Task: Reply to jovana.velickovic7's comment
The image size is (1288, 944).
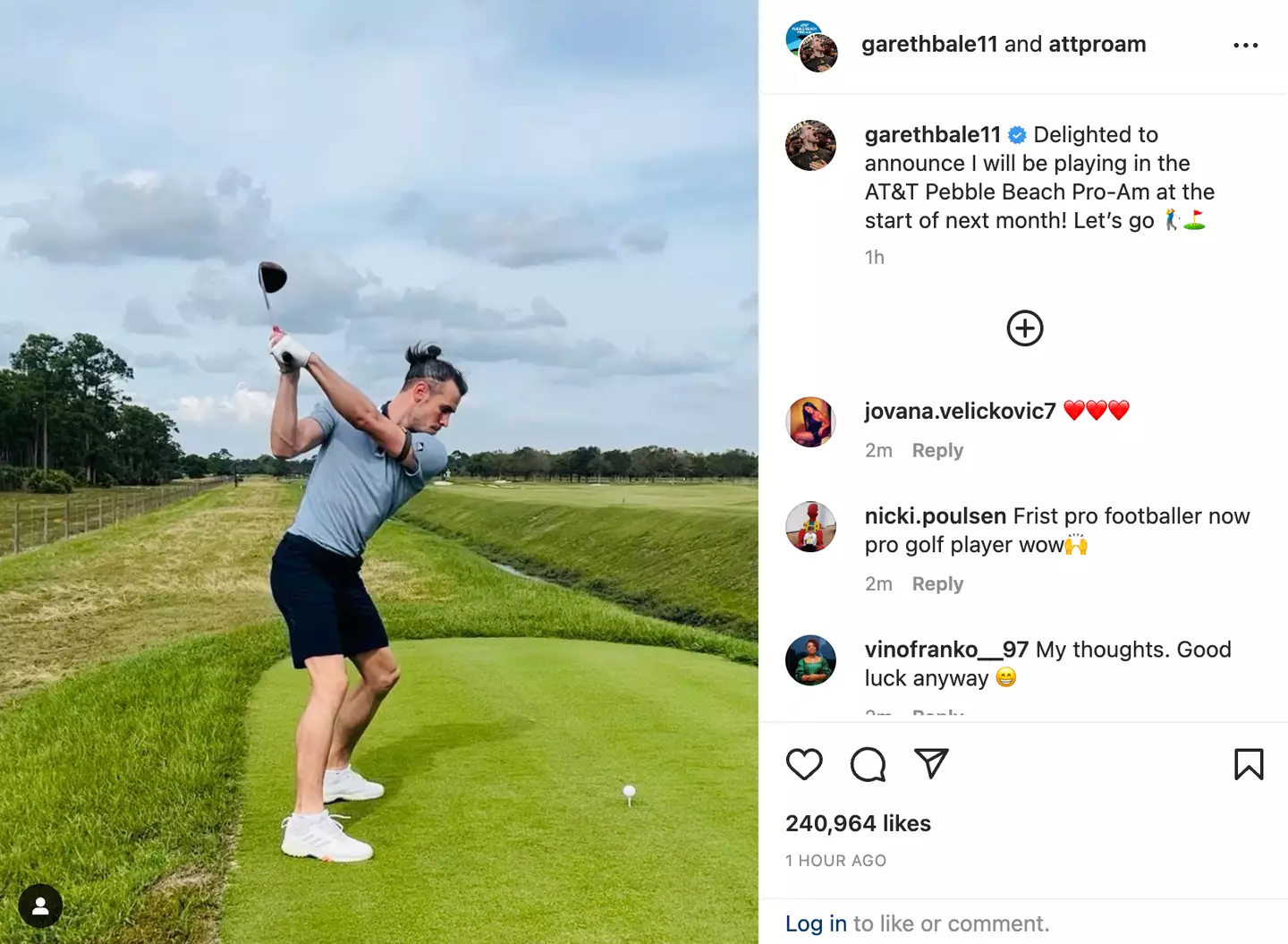Action: pyautogui.click(x=937, y=450)
